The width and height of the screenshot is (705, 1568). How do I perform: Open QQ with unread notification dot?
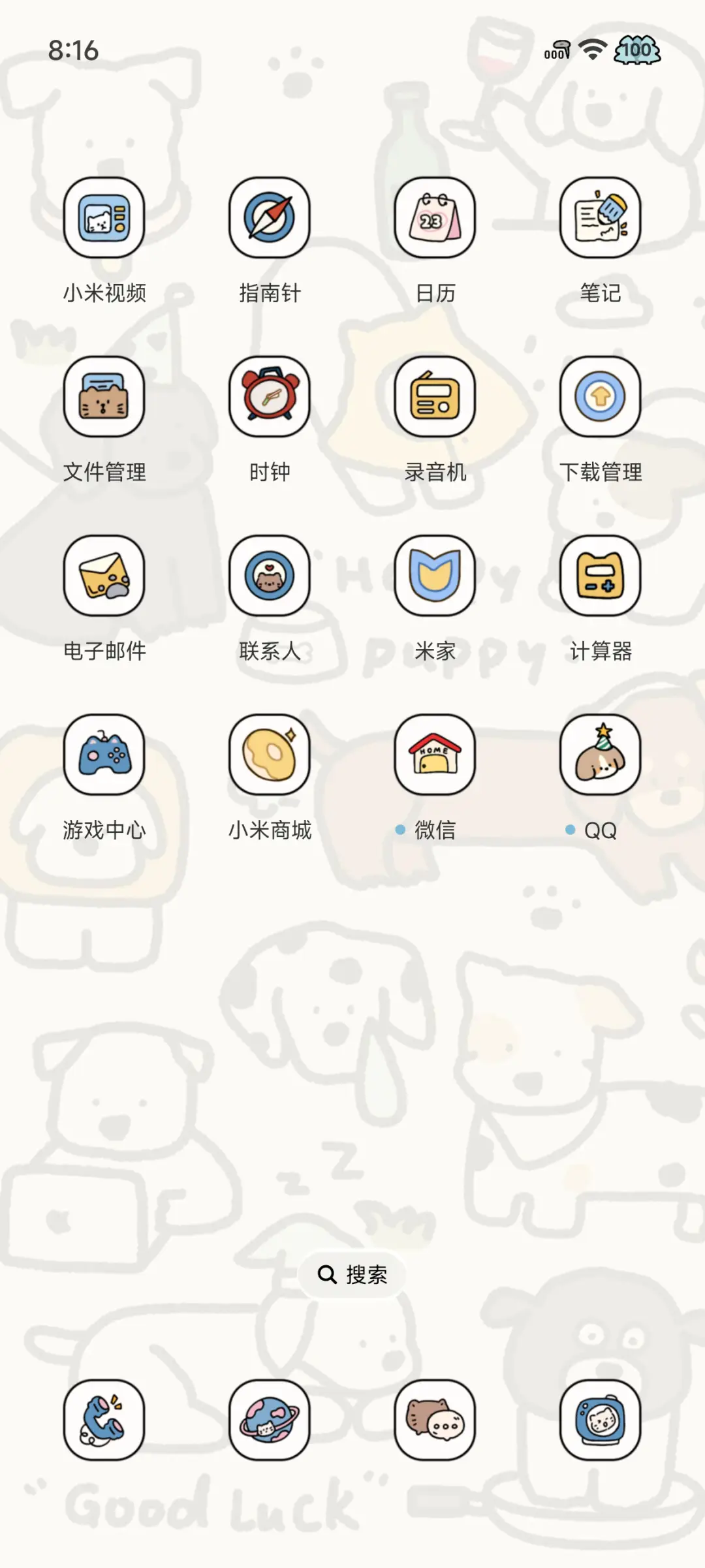point(600,756)
